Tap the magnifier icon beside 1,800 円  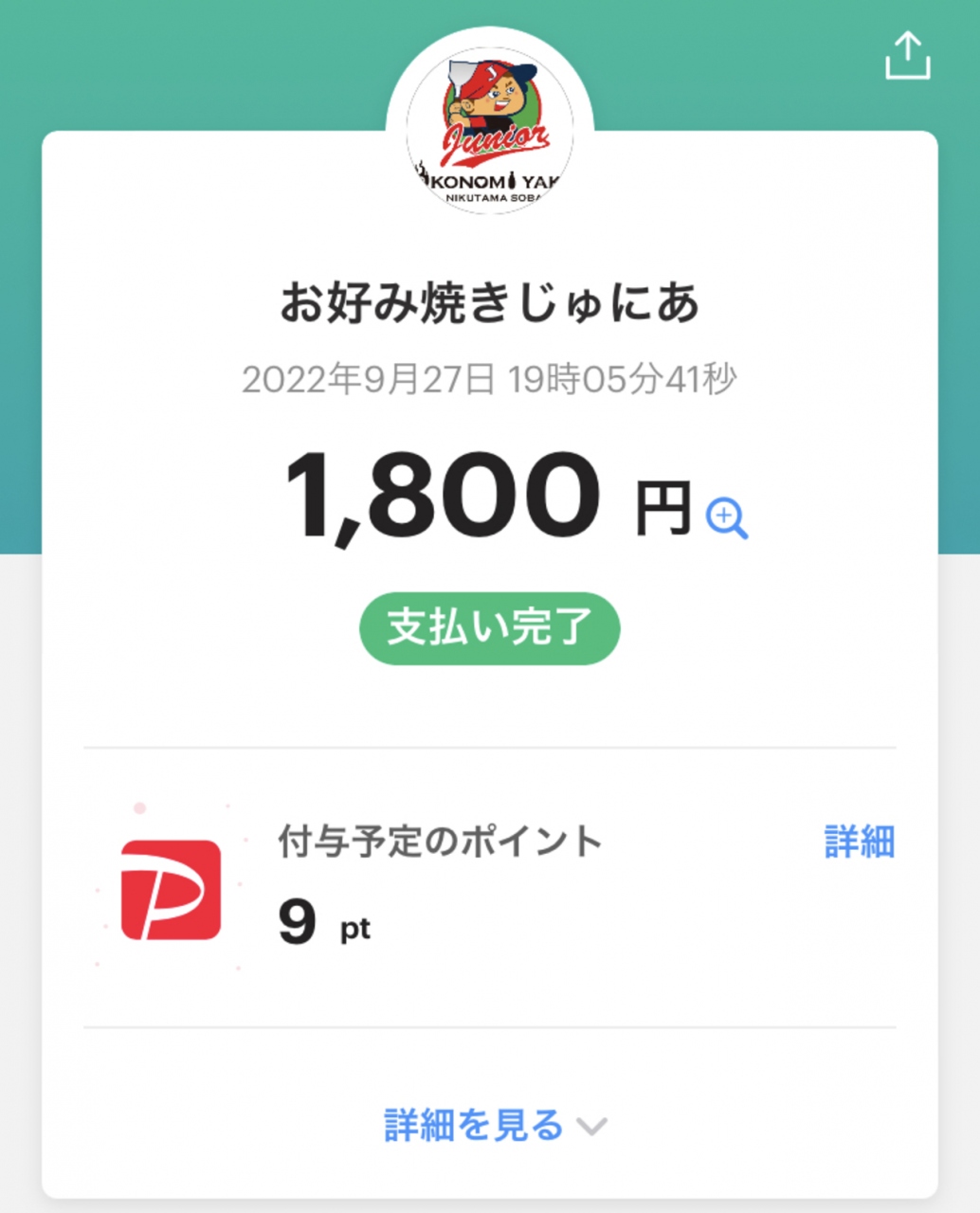pyautogui.click(x=727, y=518)
